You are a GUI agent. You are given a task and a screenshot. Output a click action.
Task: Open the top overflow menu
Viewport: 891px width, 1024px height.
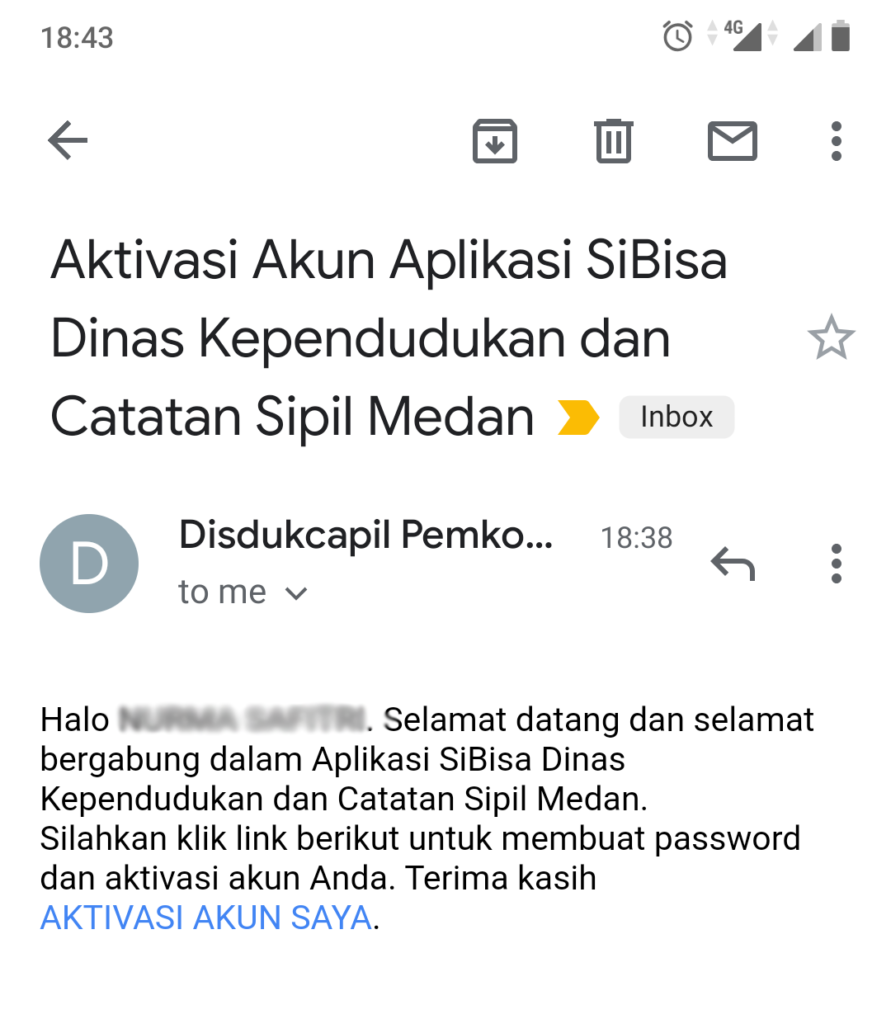[x=836, y=141]
